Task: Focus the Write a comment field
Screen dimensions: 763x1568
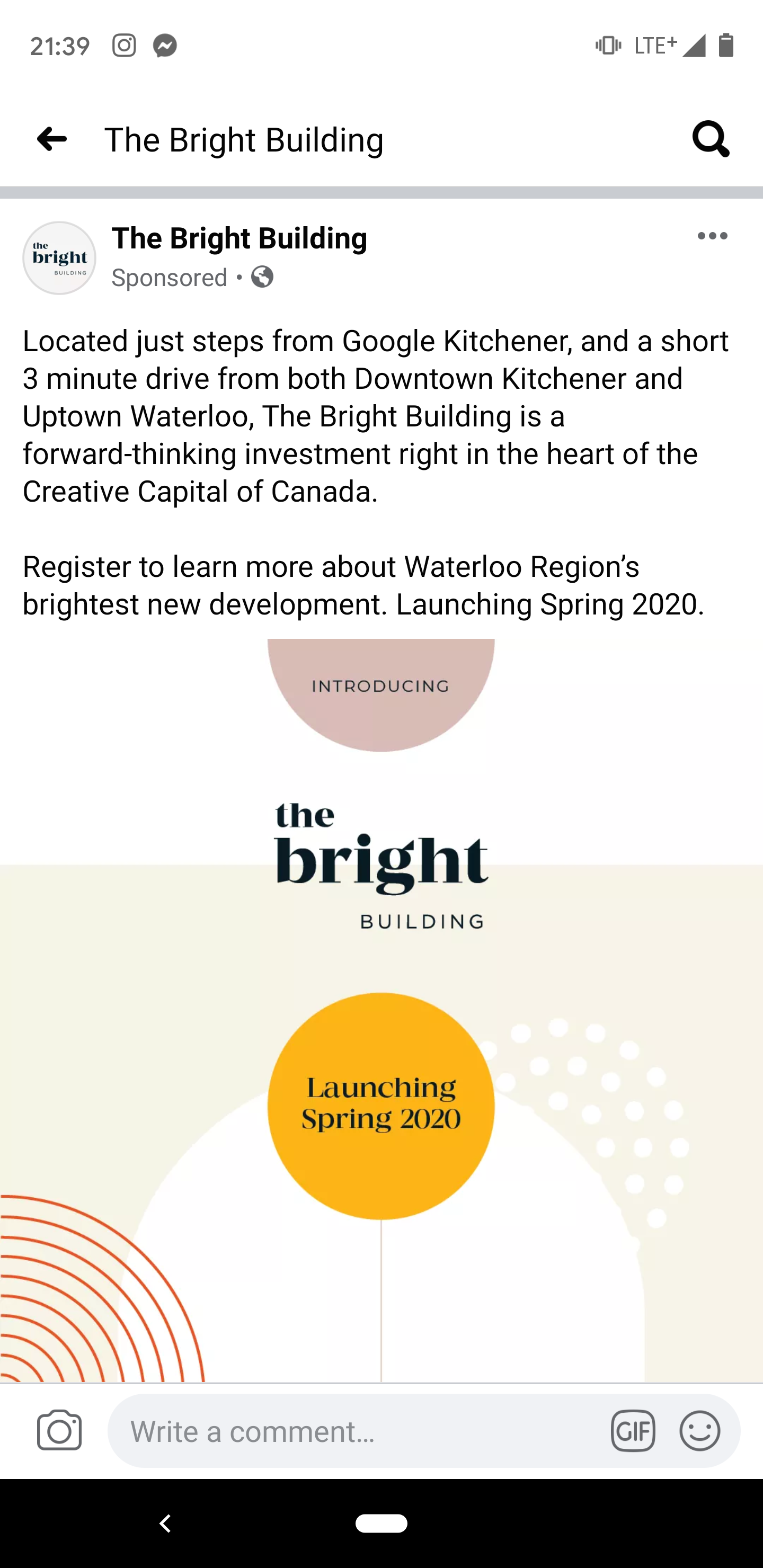Action: [359, 1431]
